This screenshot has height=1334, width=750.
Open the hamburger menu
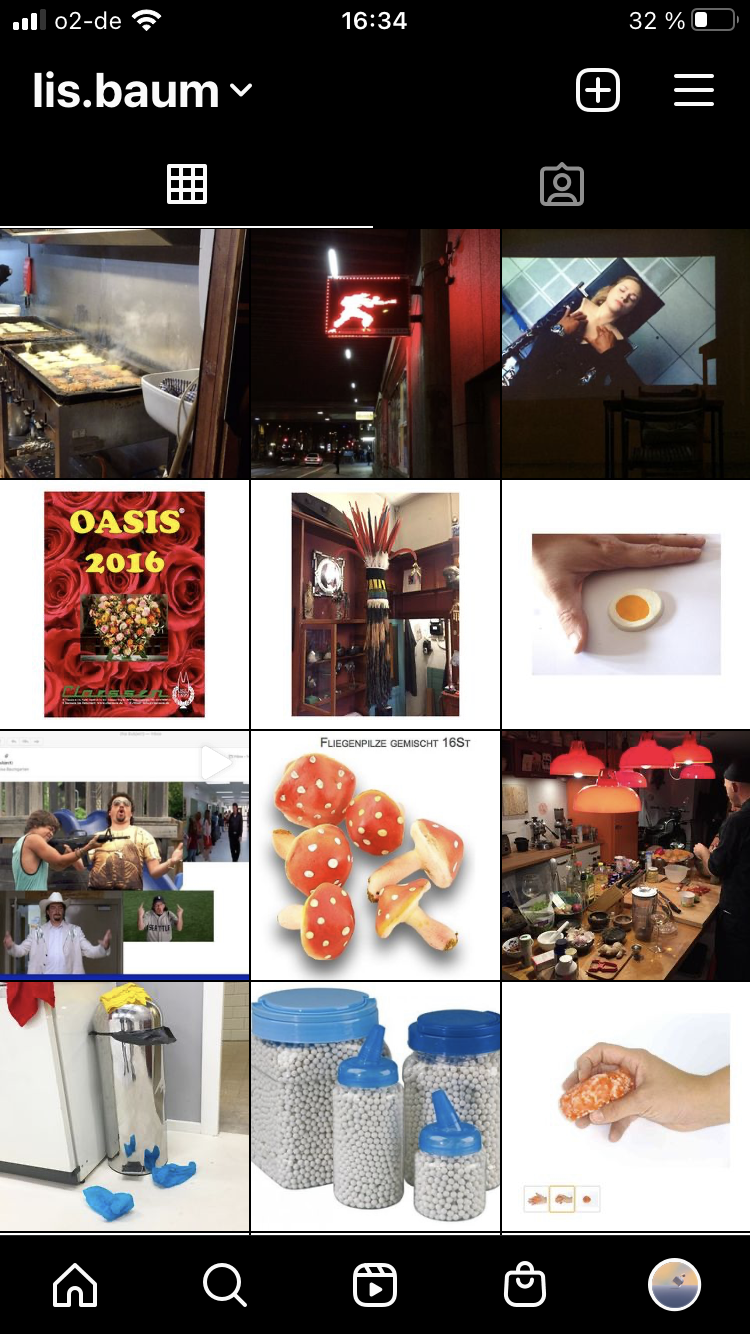point(693,91)
